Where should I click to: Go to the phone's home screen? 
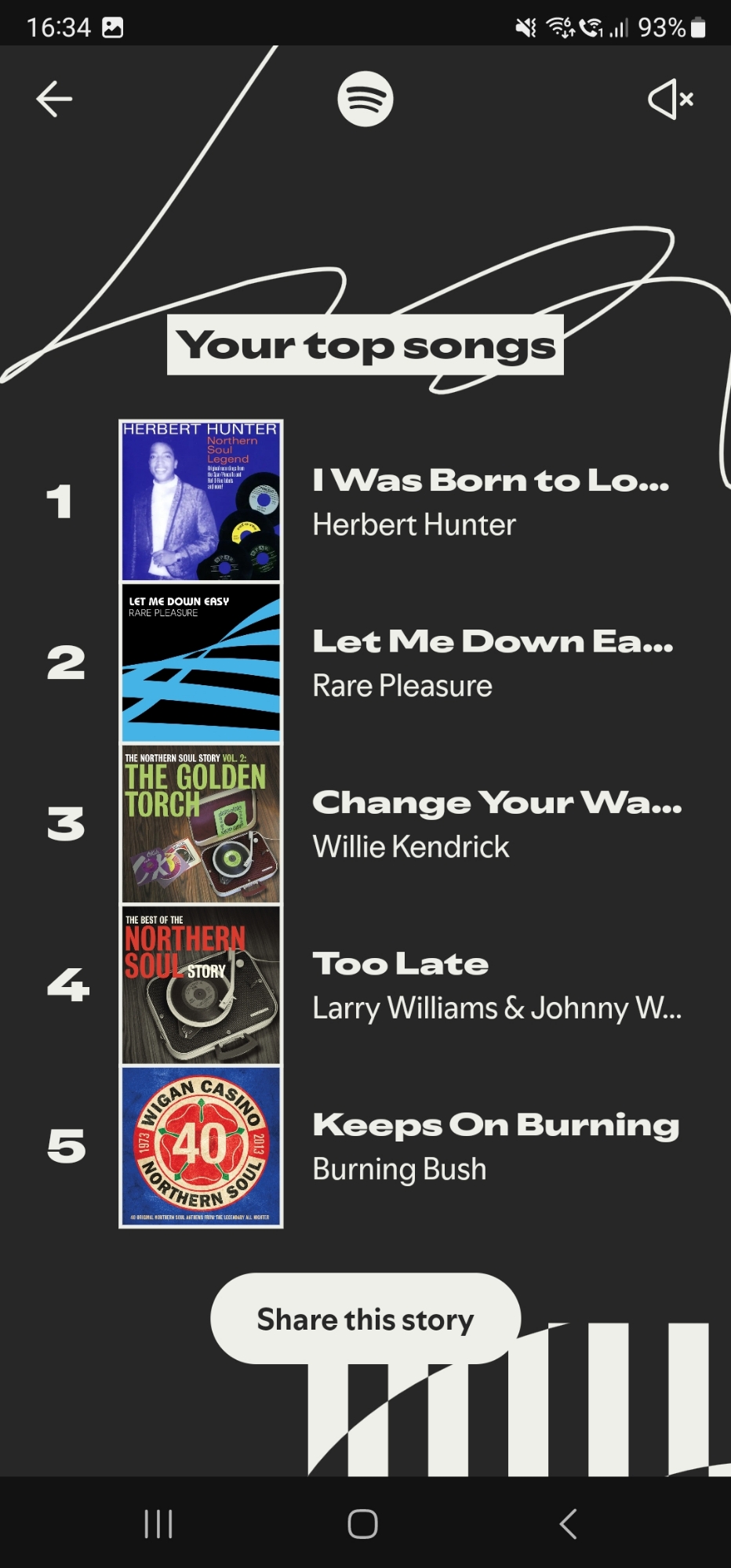[362, 1524]
